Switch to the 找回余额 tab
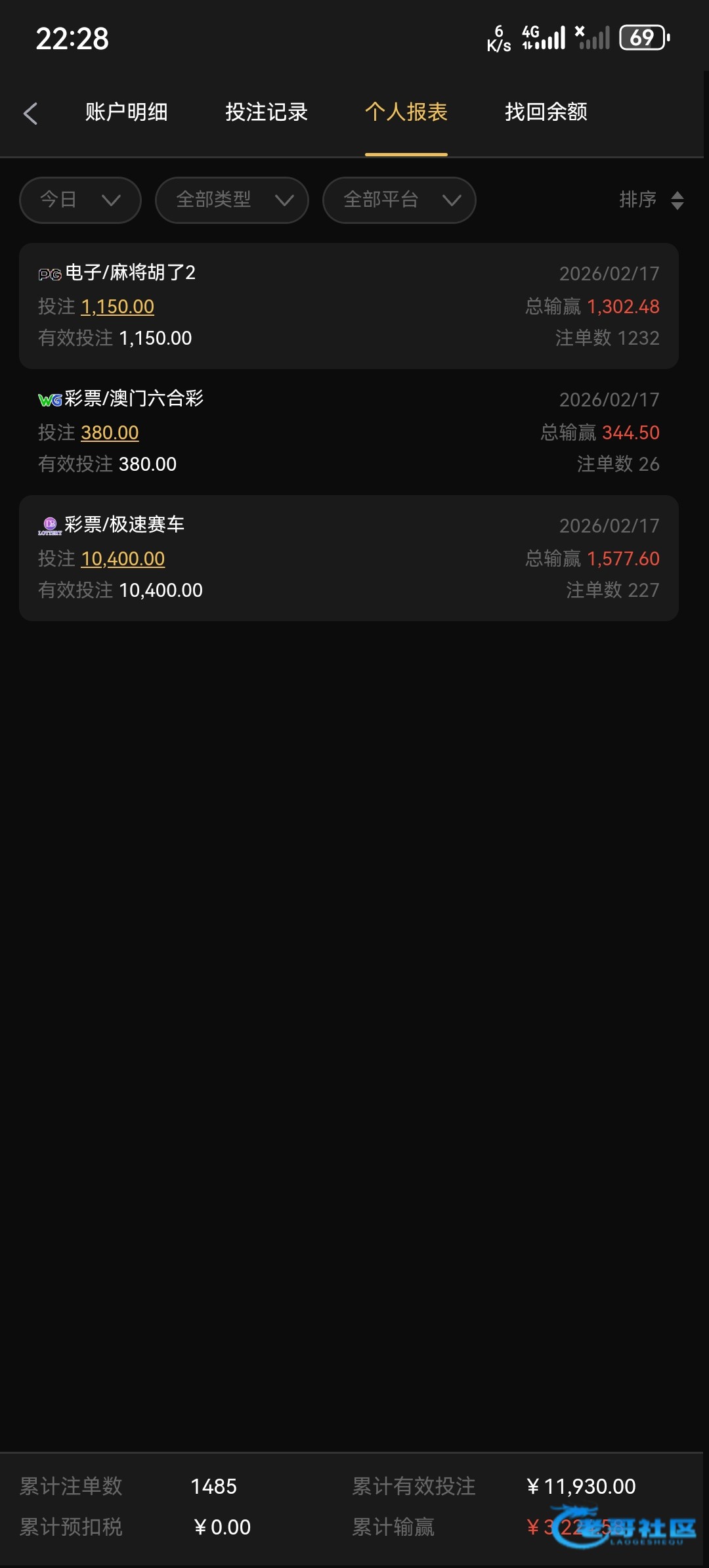Image resolution: width=709 pixels, height=1568 pixels. [546, 112]
